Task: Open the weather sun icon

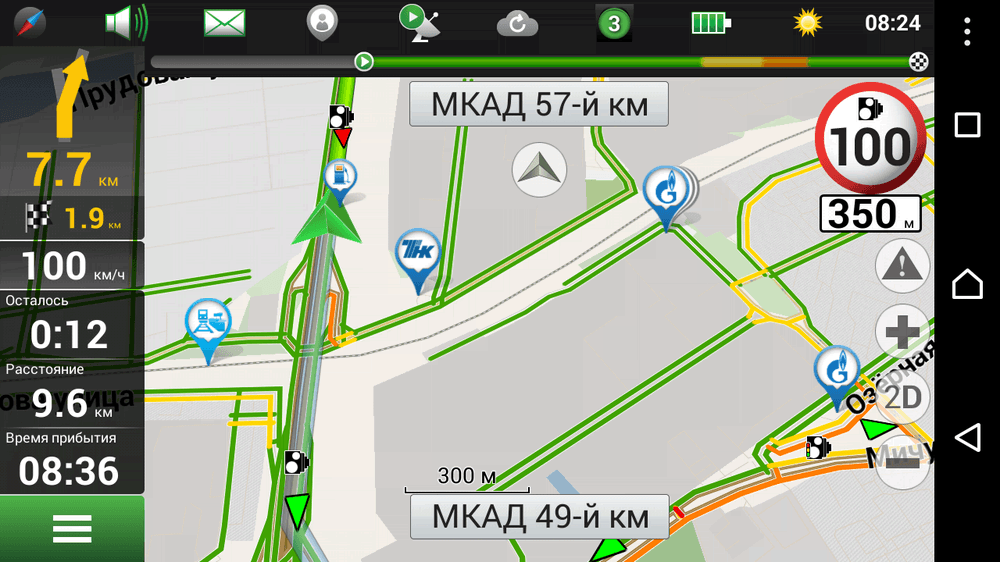Action: point(808,22)
